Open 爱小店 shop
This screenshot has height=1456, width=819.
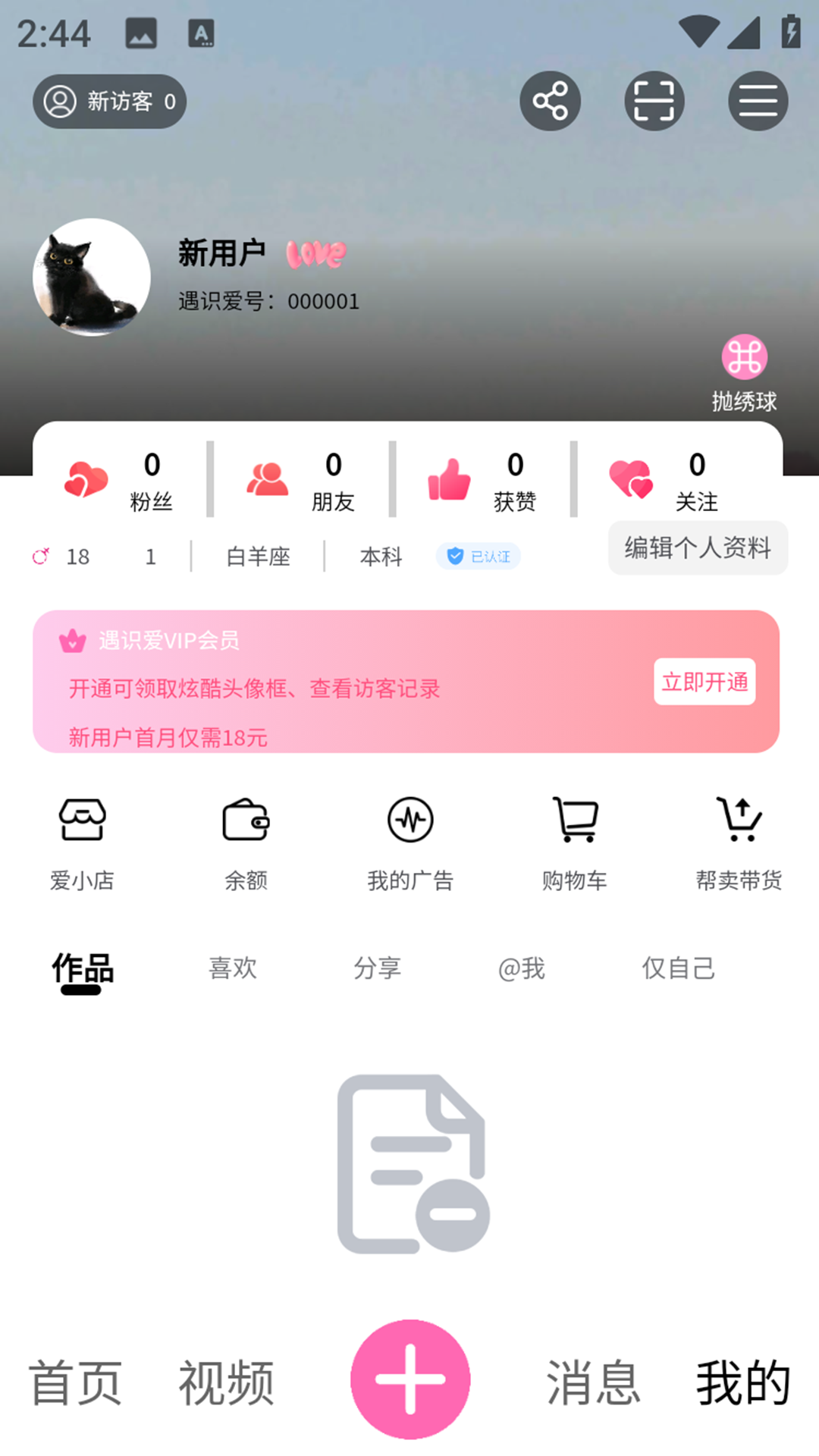[82, 843]
